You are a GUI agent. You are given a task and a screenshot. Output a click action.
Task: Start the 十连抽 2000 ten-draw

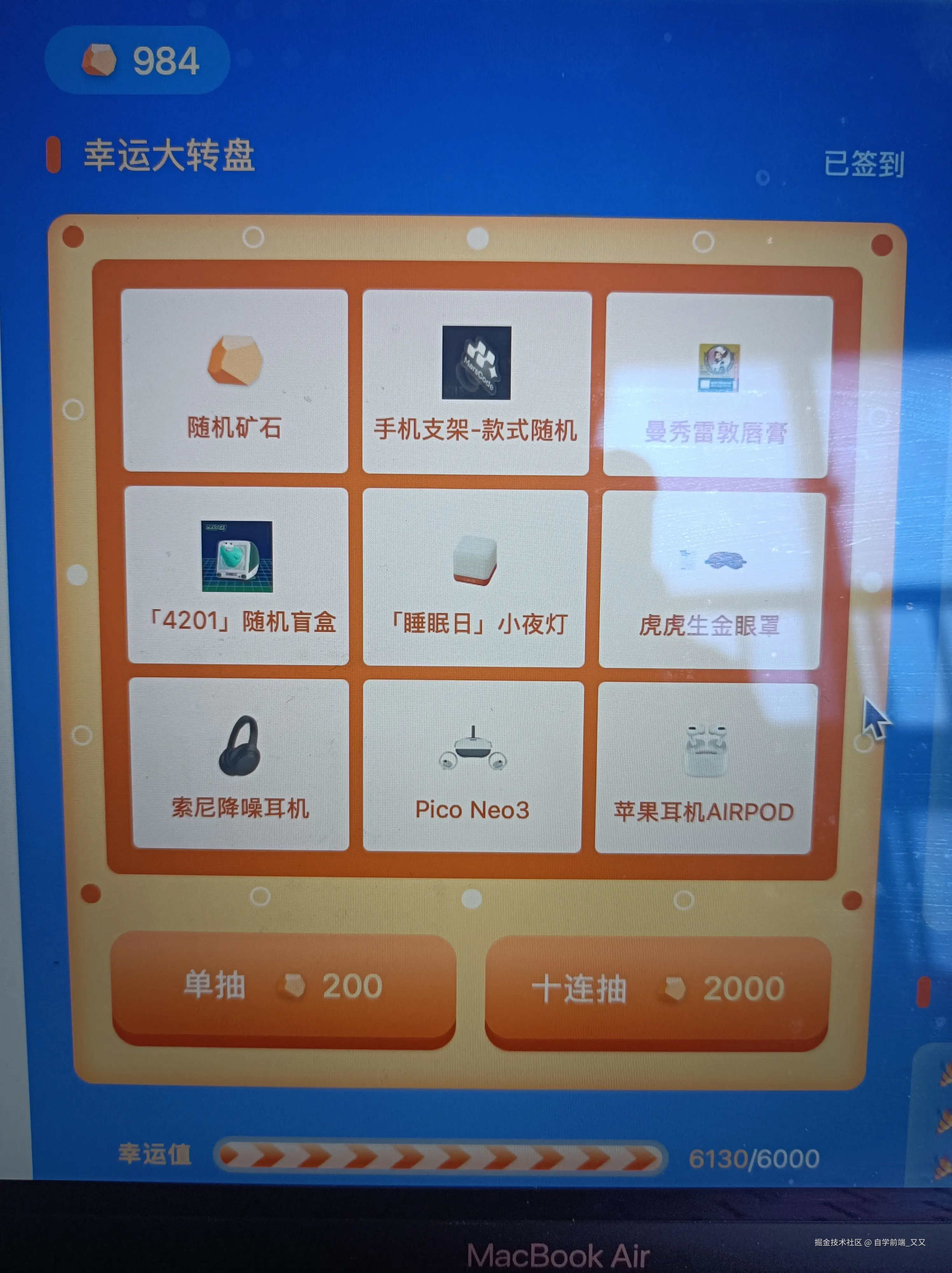click(x=657, y=989)
